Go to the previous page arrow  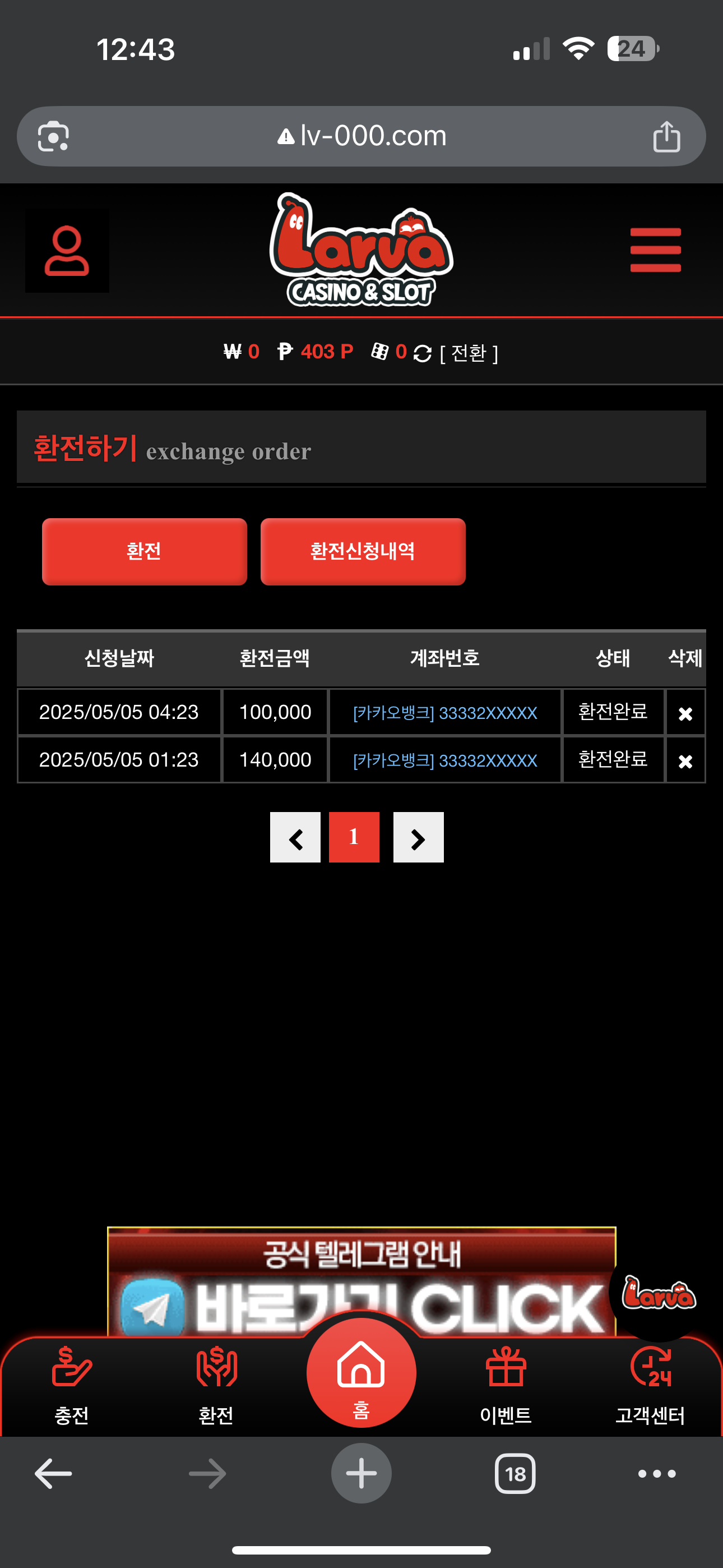click(295, 838)
